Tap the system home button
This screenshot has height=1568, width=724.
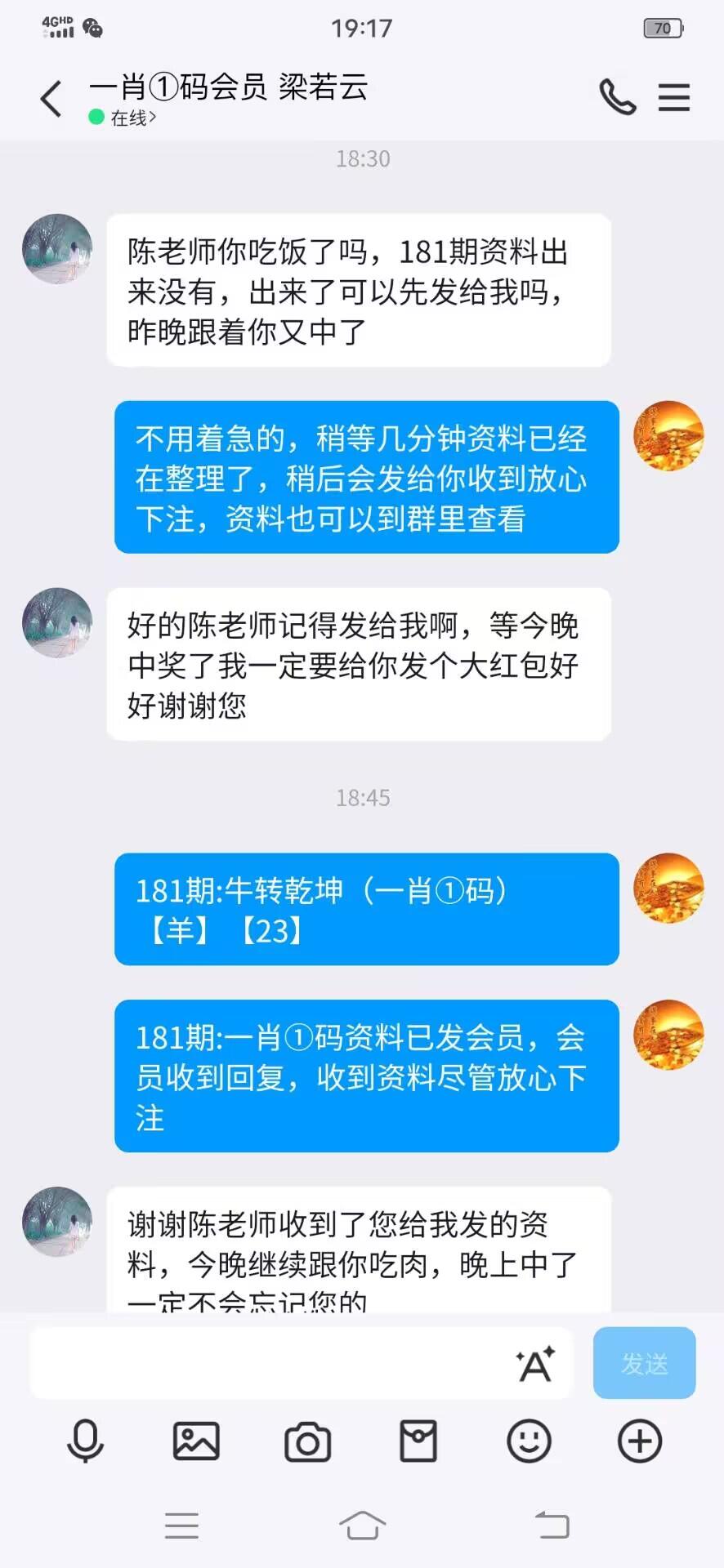coord(362,1525)
